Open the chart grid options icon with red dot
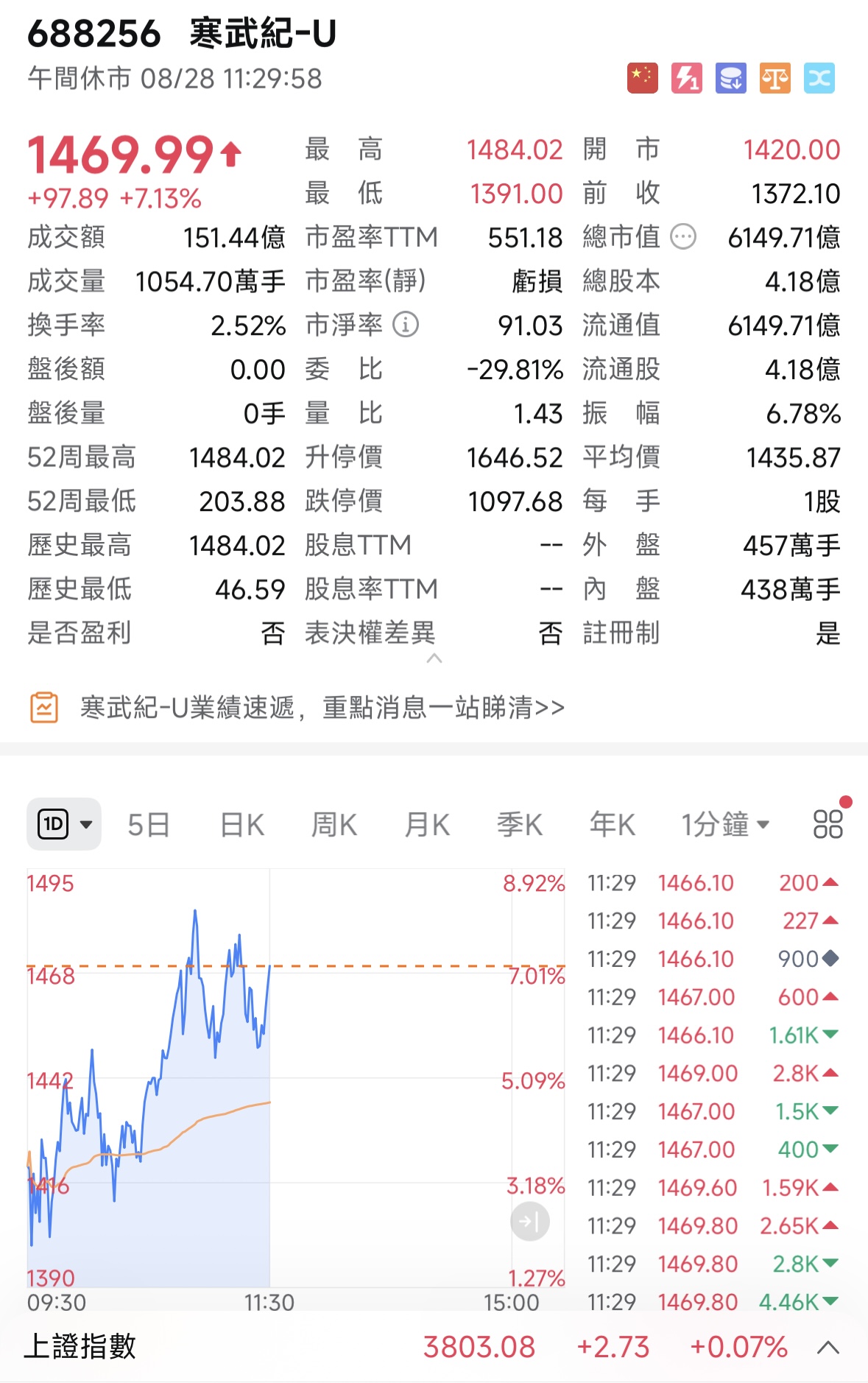Screen dimensions: 868x1383 827,824
